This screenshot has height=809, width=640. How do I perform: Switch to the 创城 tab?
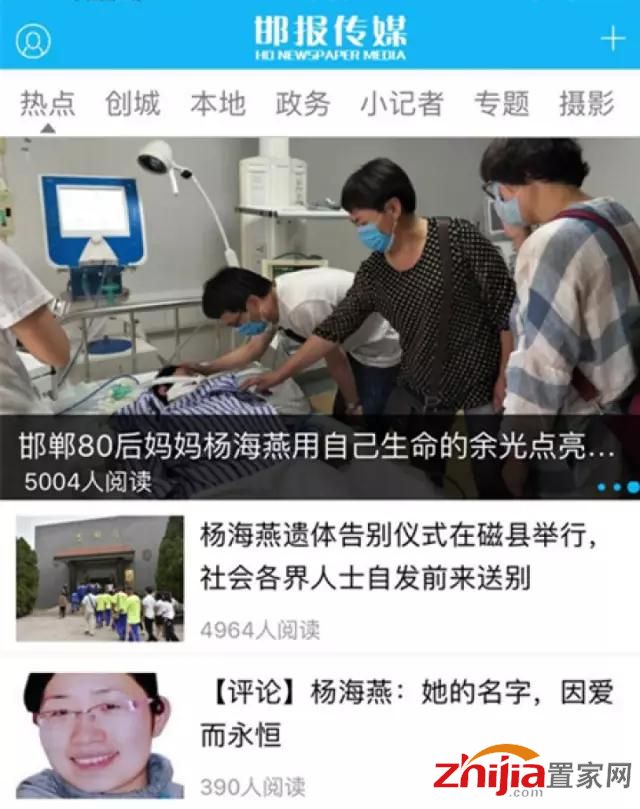(x=132, y=103)
